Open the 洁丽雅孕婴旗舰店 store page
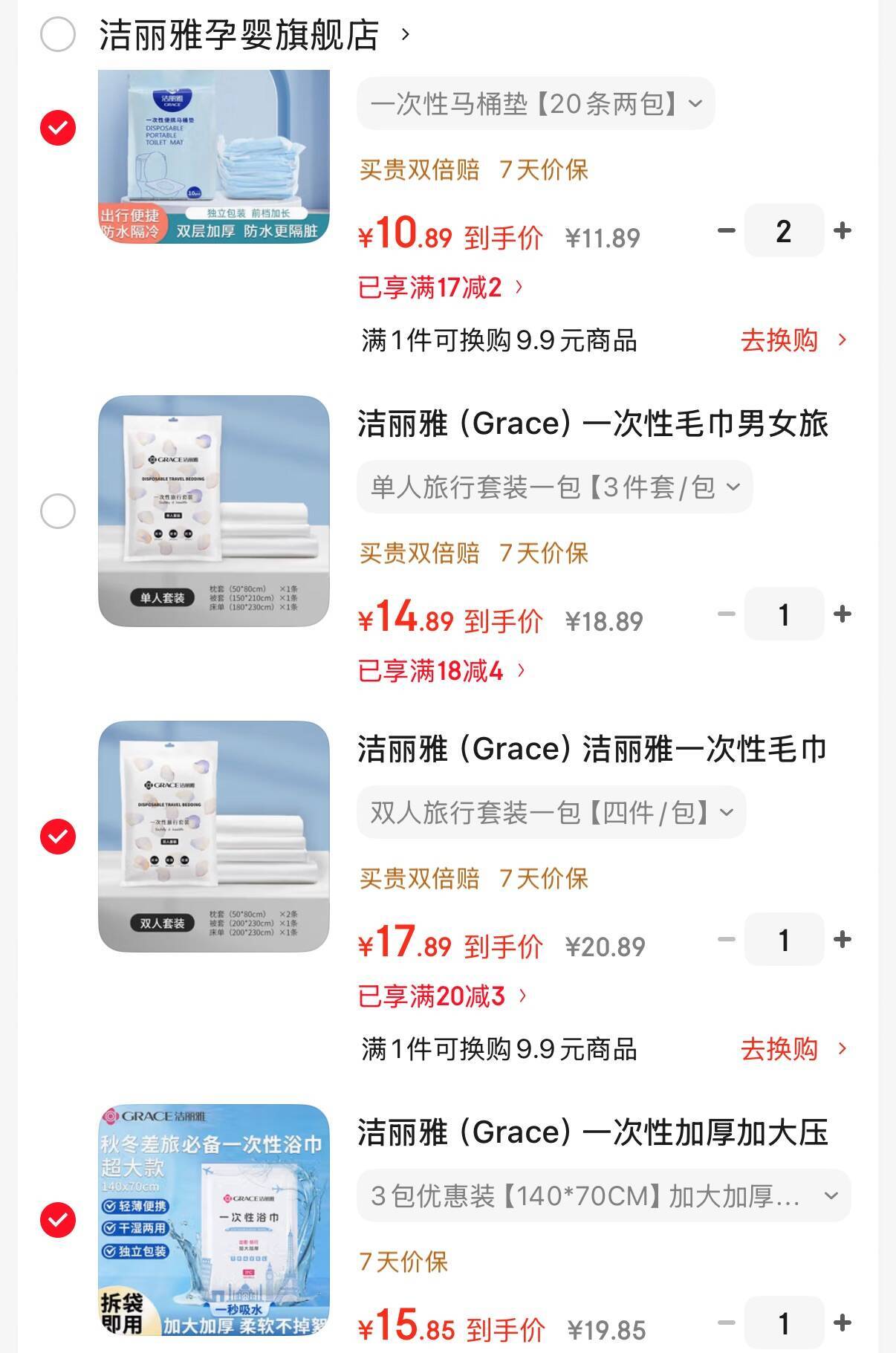This screenshot has width=896, height=1353. [254, 35]
